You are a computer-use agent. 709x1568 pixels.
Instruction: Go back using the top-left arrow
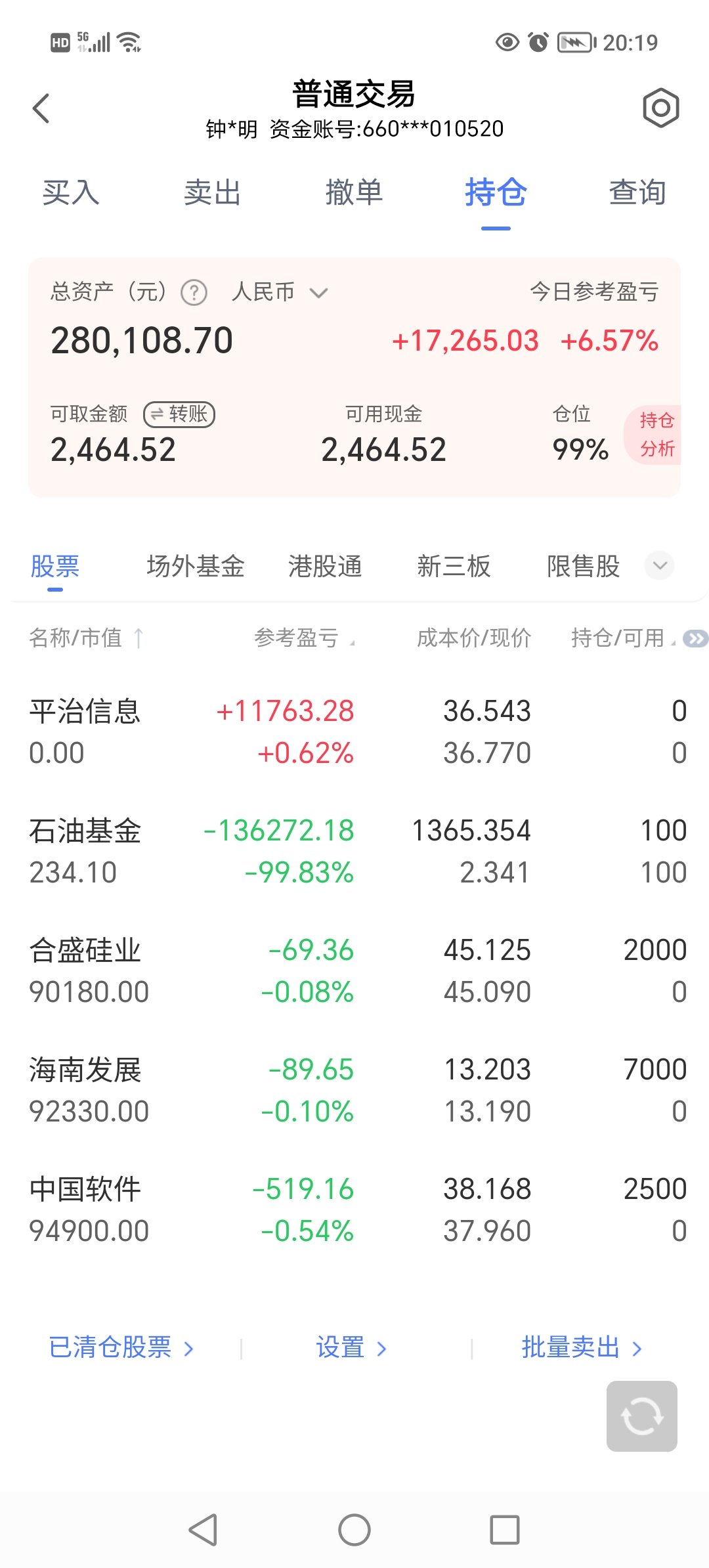41,108
